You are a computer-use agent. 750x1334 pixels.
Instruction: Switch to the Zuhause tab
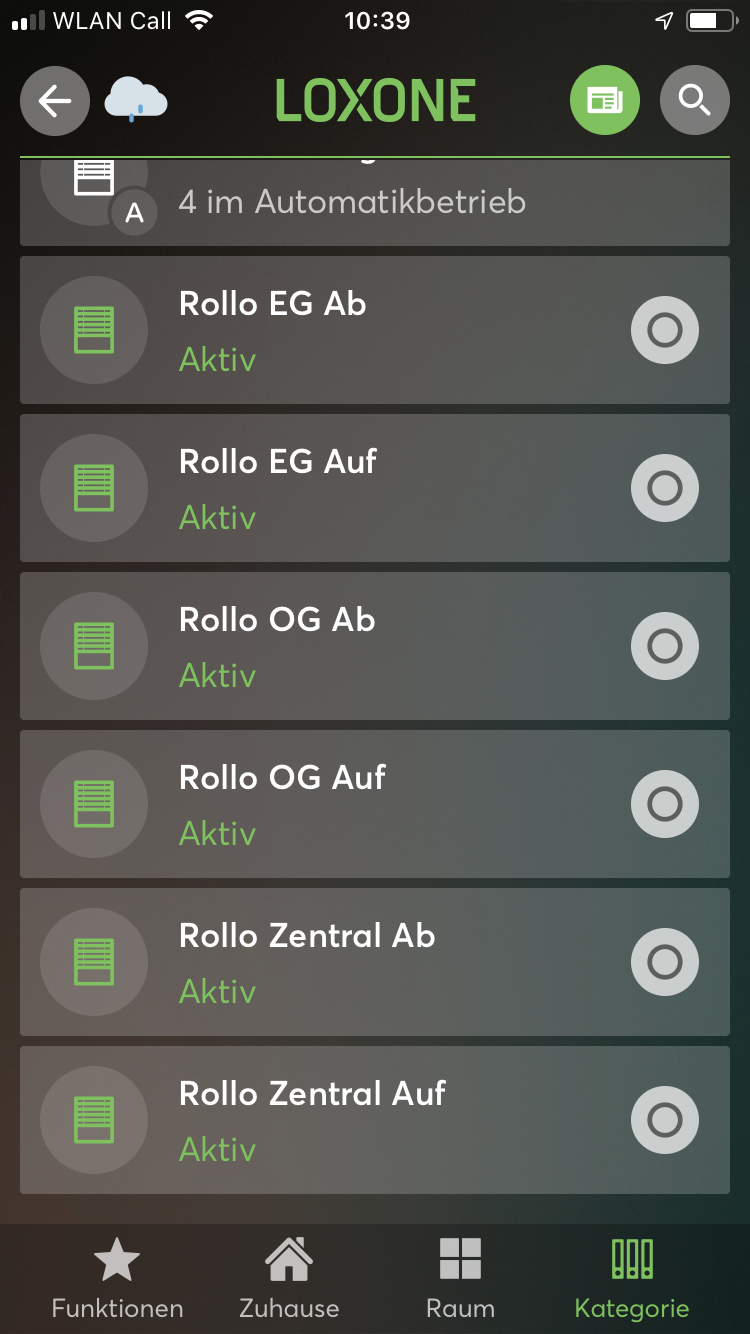tap(289, 1277)
